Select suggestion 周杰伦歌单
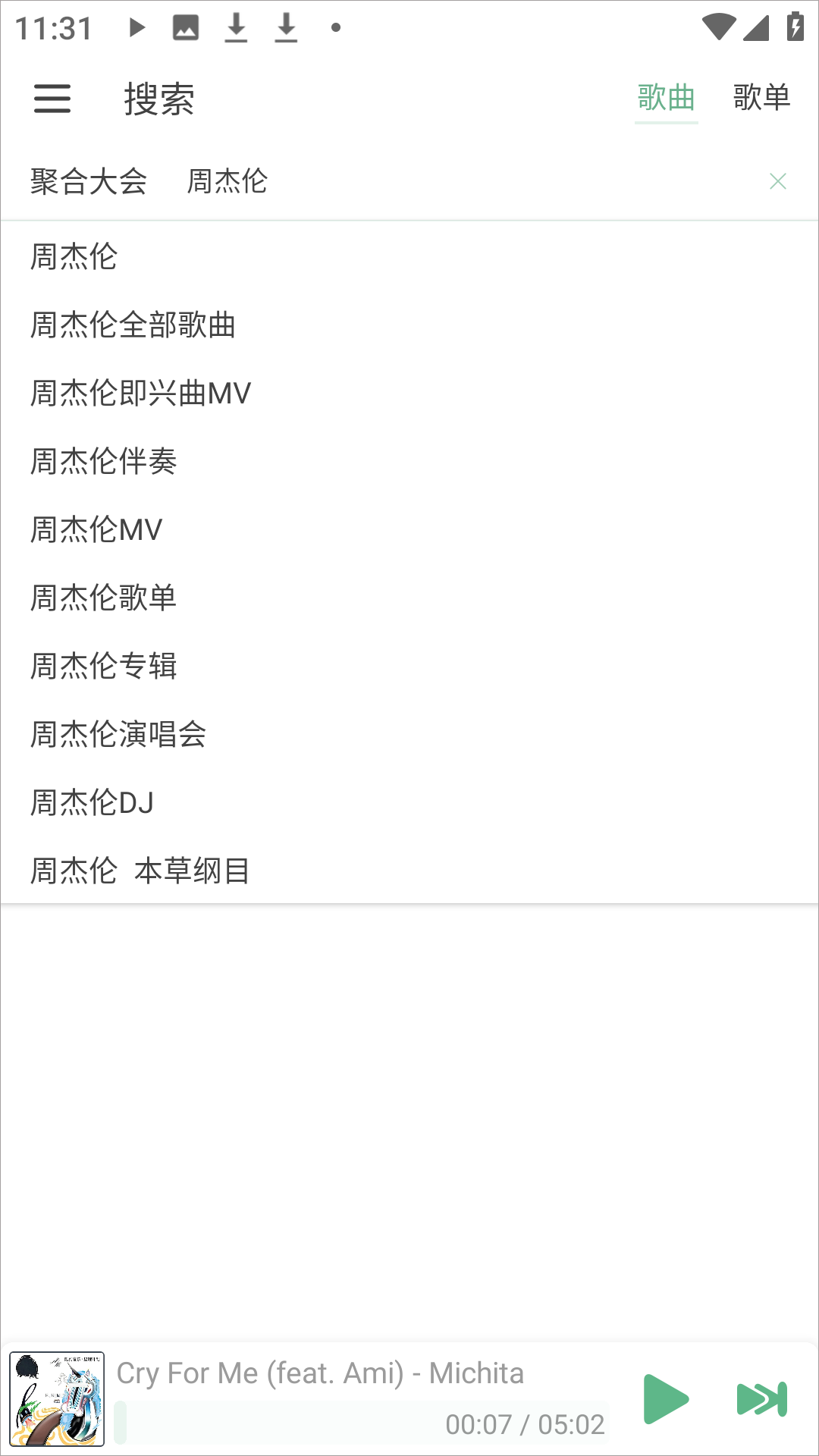The height and width of the screenshot is (1456, 819). (409, 598)
